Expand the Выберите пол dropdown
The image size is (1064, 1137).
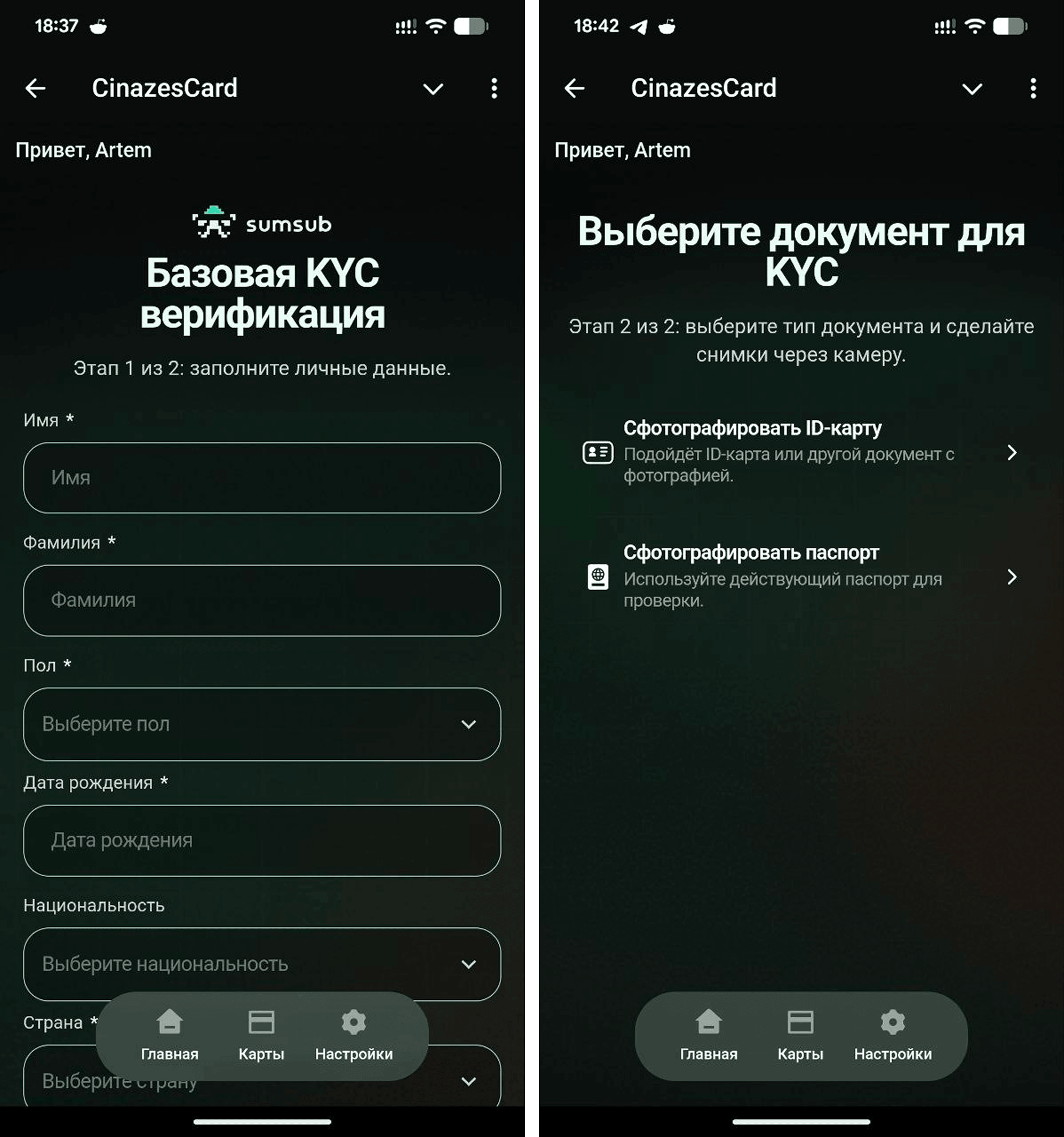262,724
